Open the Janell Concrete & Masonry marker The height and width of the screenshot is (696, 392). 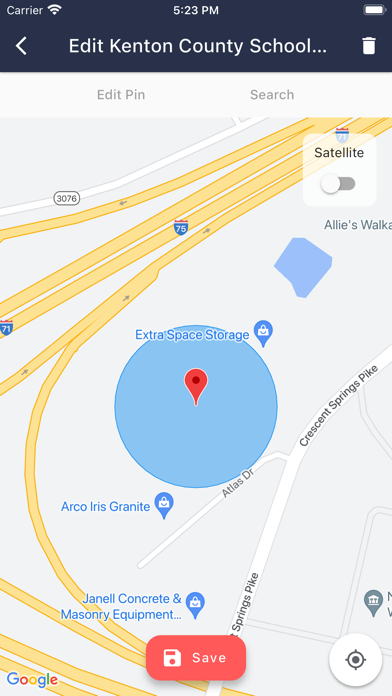click(195, 606)
